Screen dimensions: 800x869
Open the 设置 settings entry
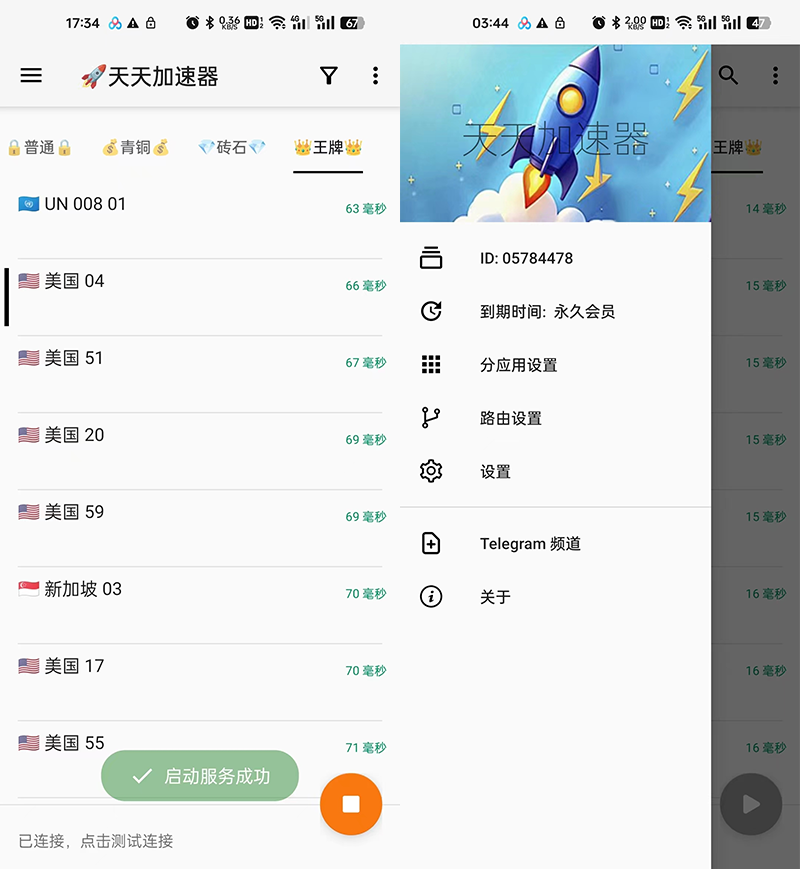[495, 471]
